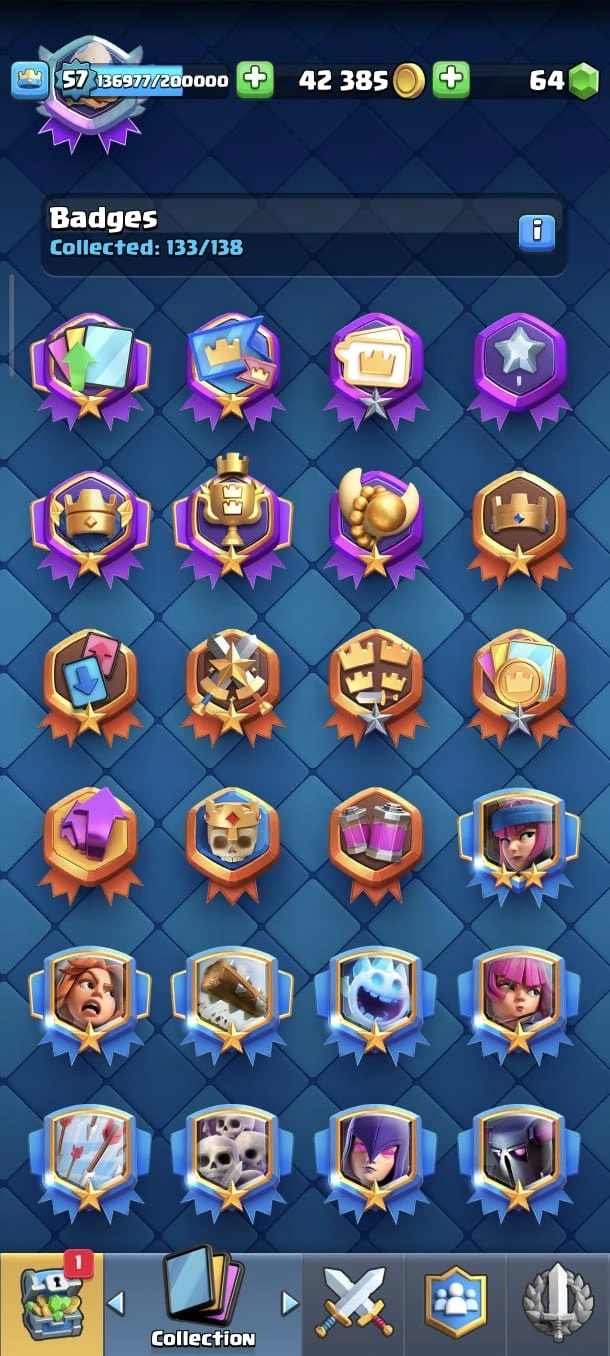View the golden trophy crown badge

(x=232, y=515)
